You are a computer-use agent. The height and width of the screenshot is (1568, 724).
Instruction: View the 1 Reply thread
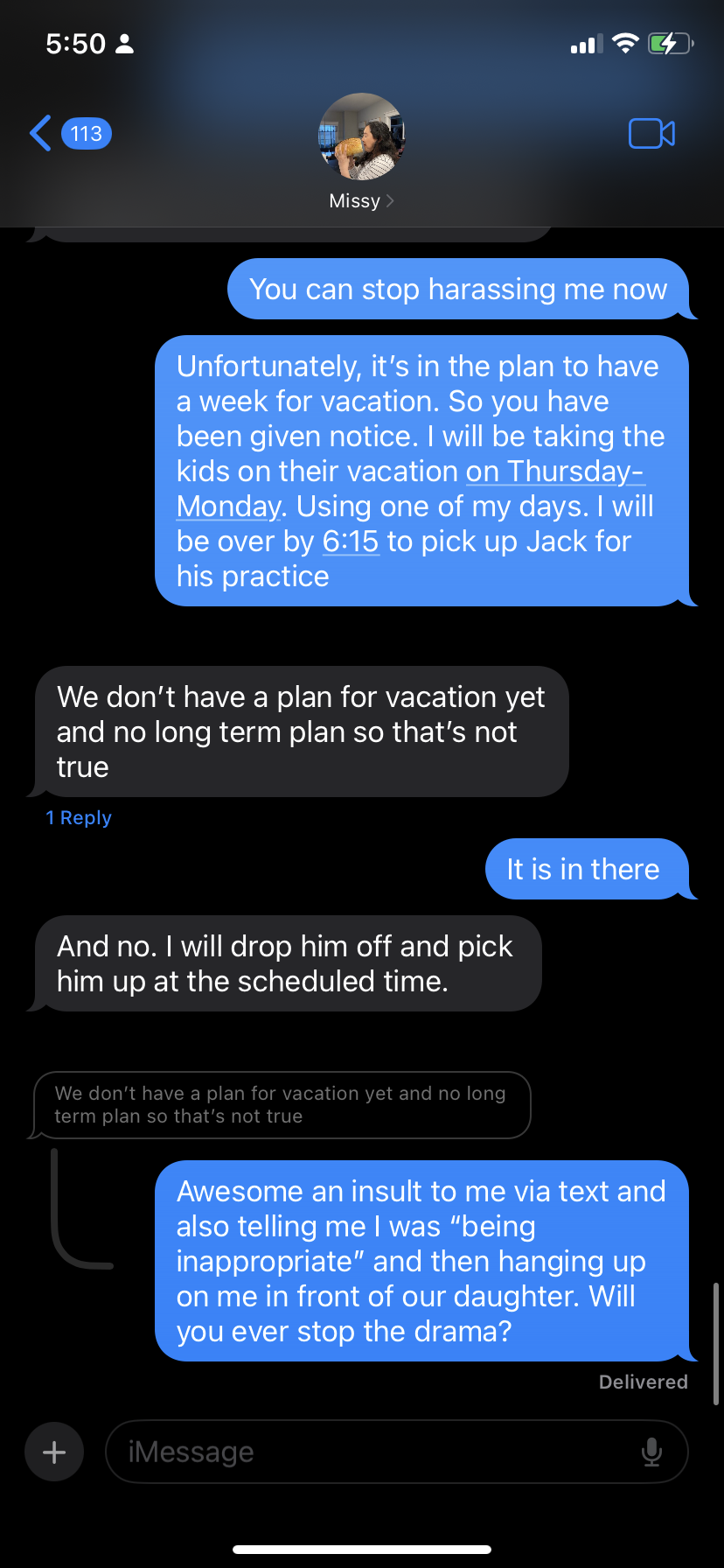point(79,818)
